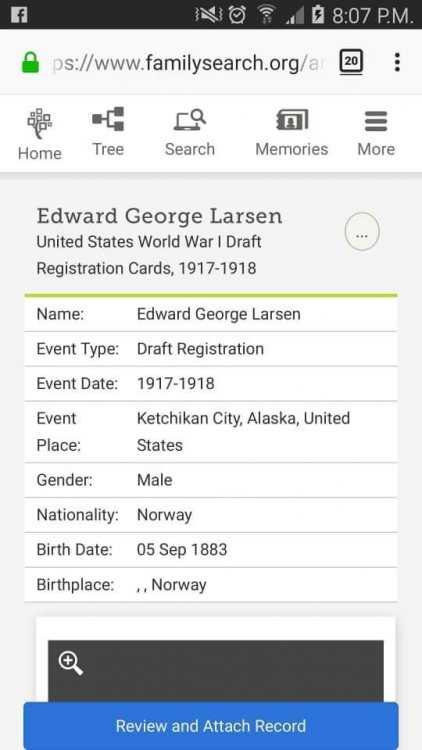
Task: Open the record options ellipsis button
Action: coord(362,232)
